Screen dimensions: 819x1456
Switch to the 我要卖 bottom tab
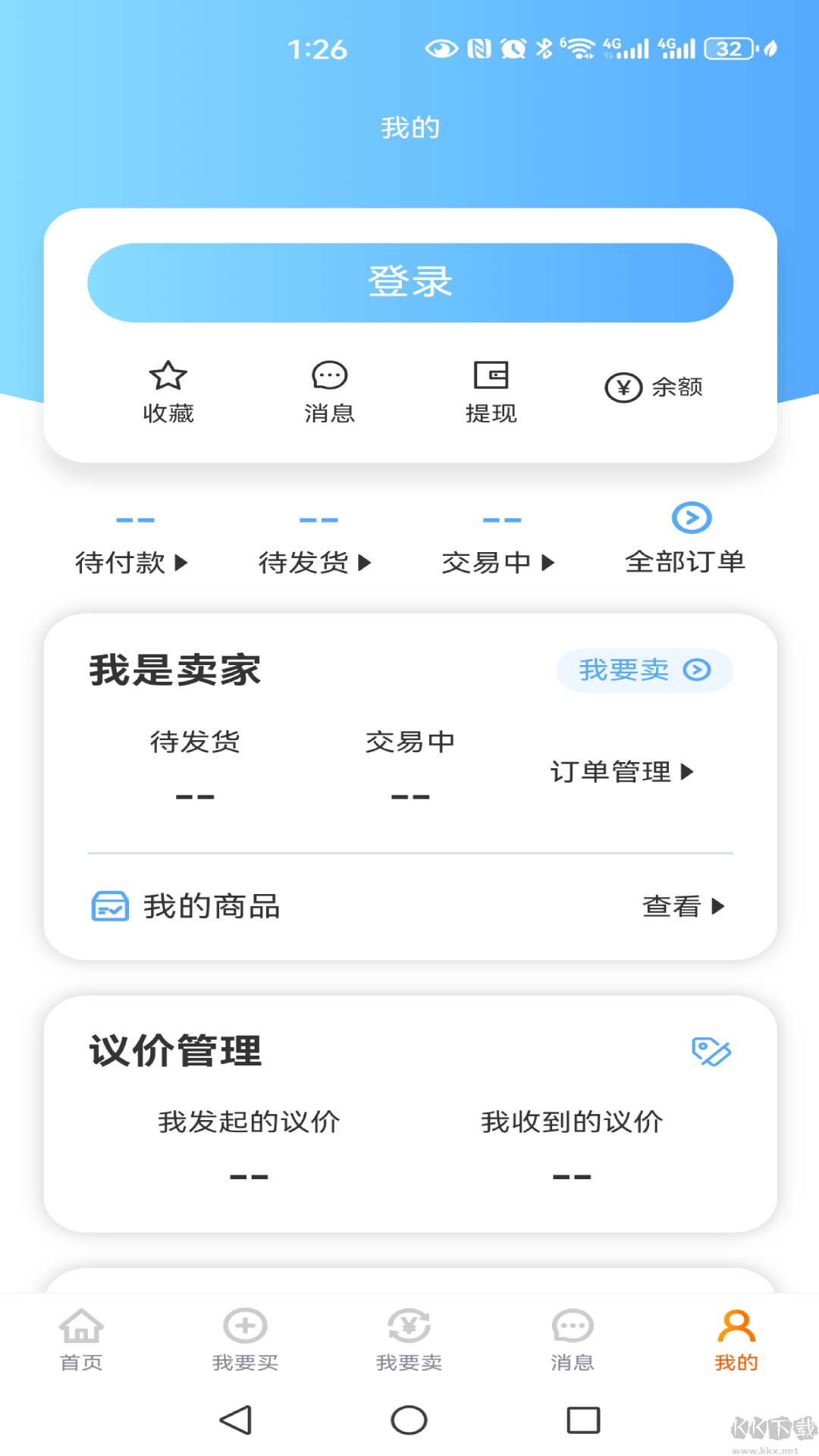[409, 1340]
